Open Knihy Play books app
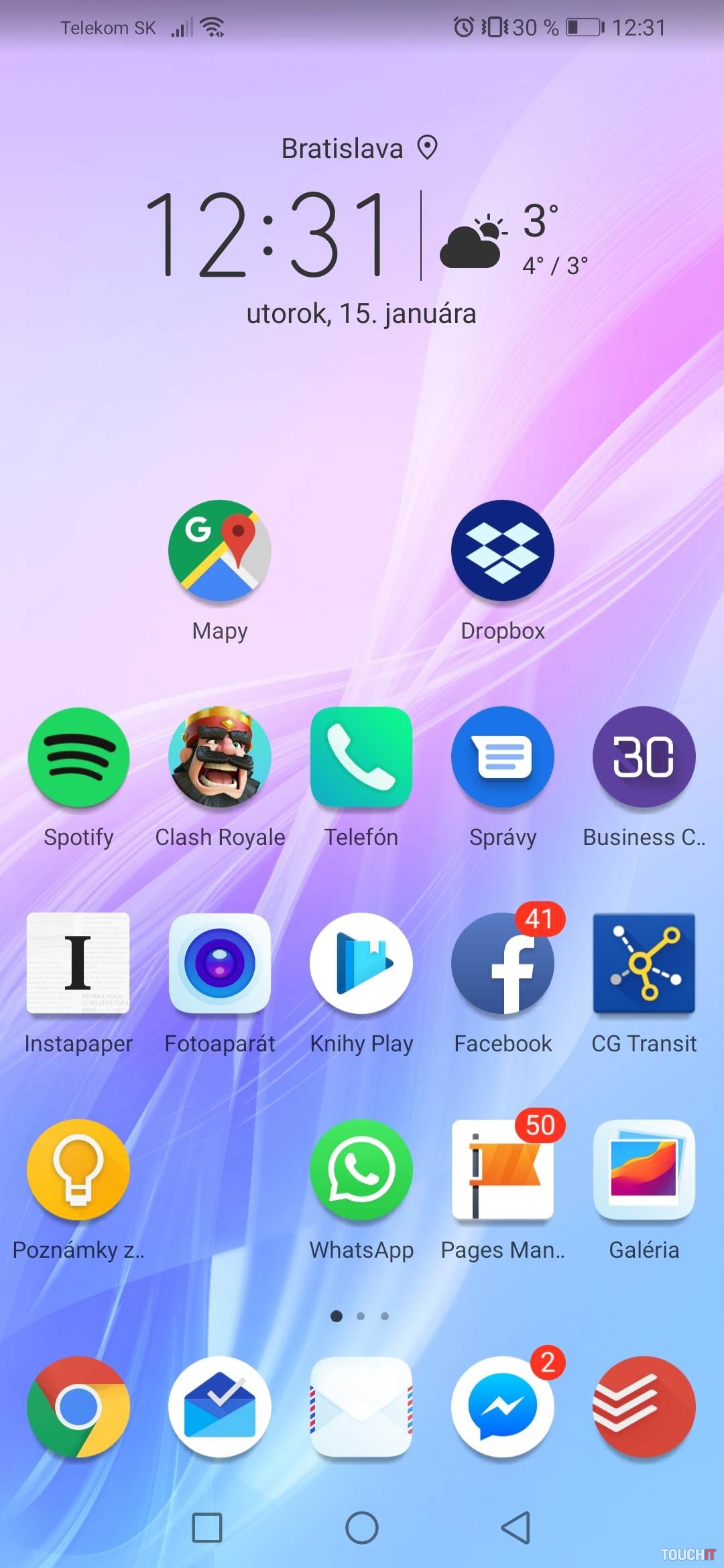 [x=361, y=964]
